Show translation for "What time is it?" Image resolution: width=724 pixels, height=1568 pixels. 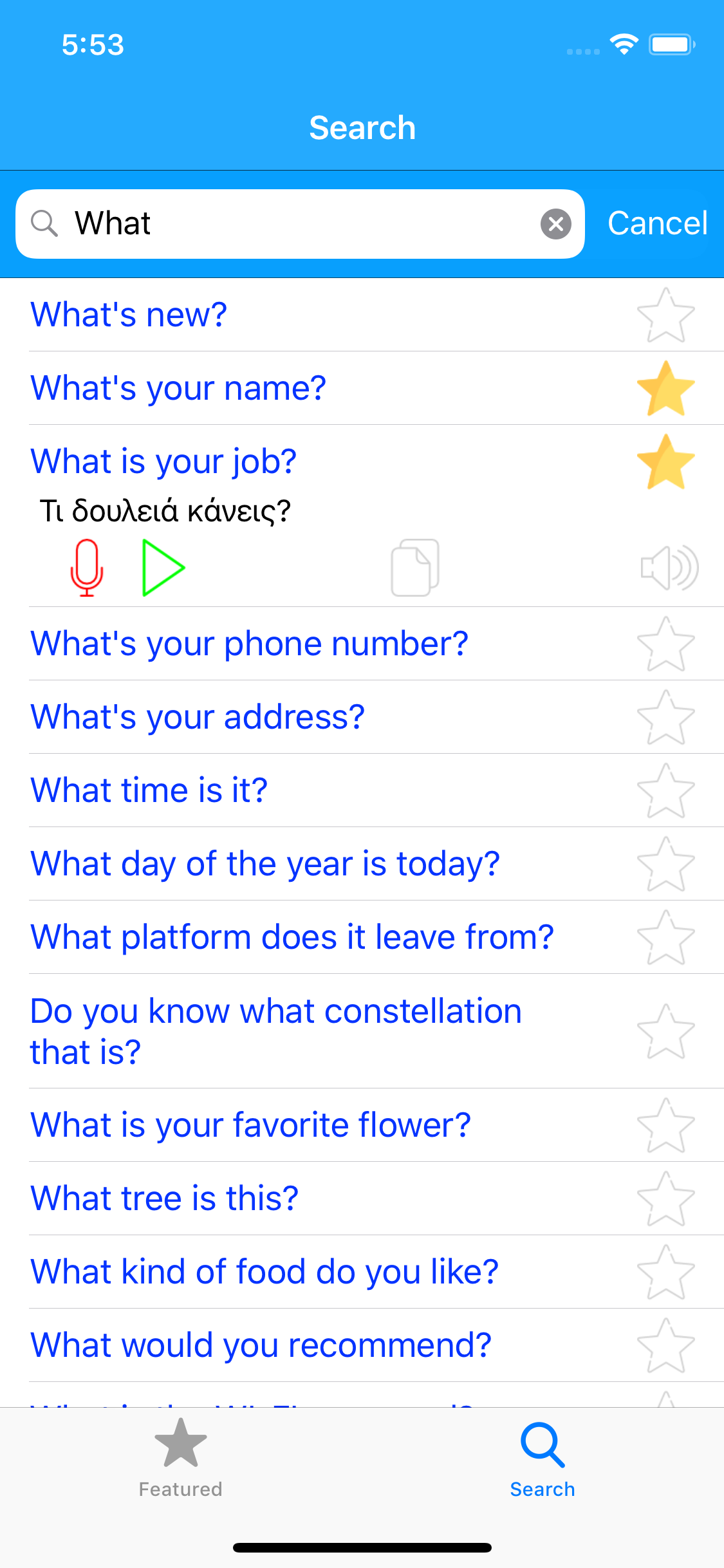pyautogui.click(x=149, y=790)
